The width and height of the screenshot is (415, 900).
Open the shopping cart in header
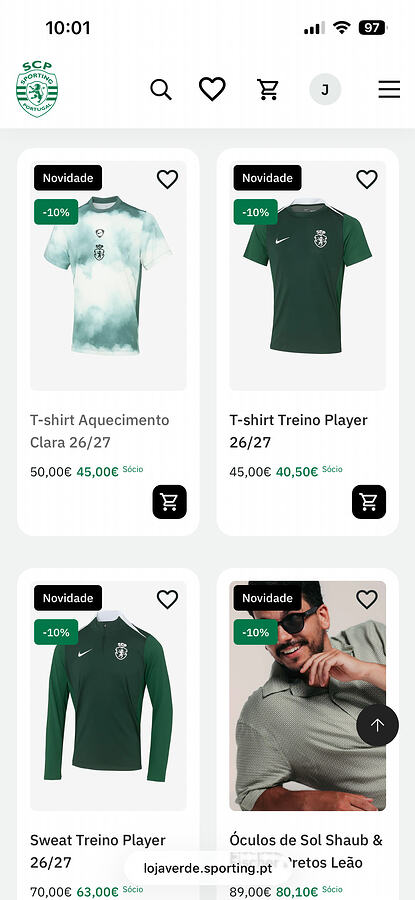[267, 90]
